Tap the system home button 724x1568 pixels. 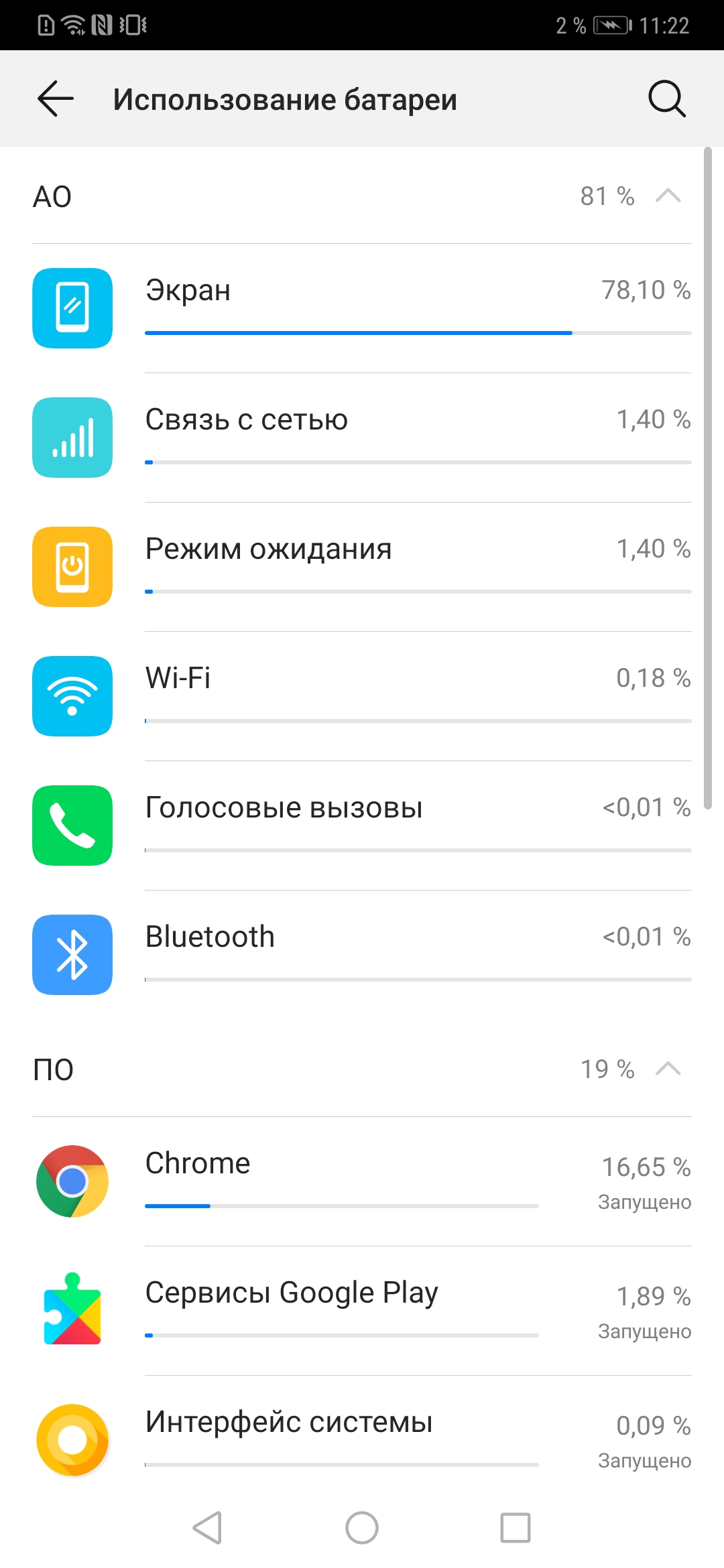tap(362, 1528)
